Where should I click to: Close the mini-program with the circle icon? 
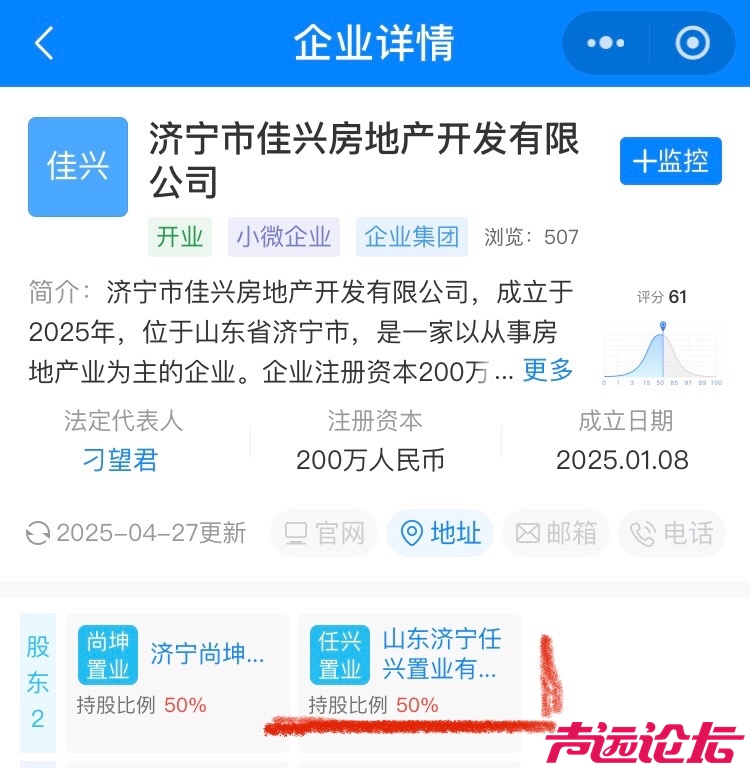(692, 43)
